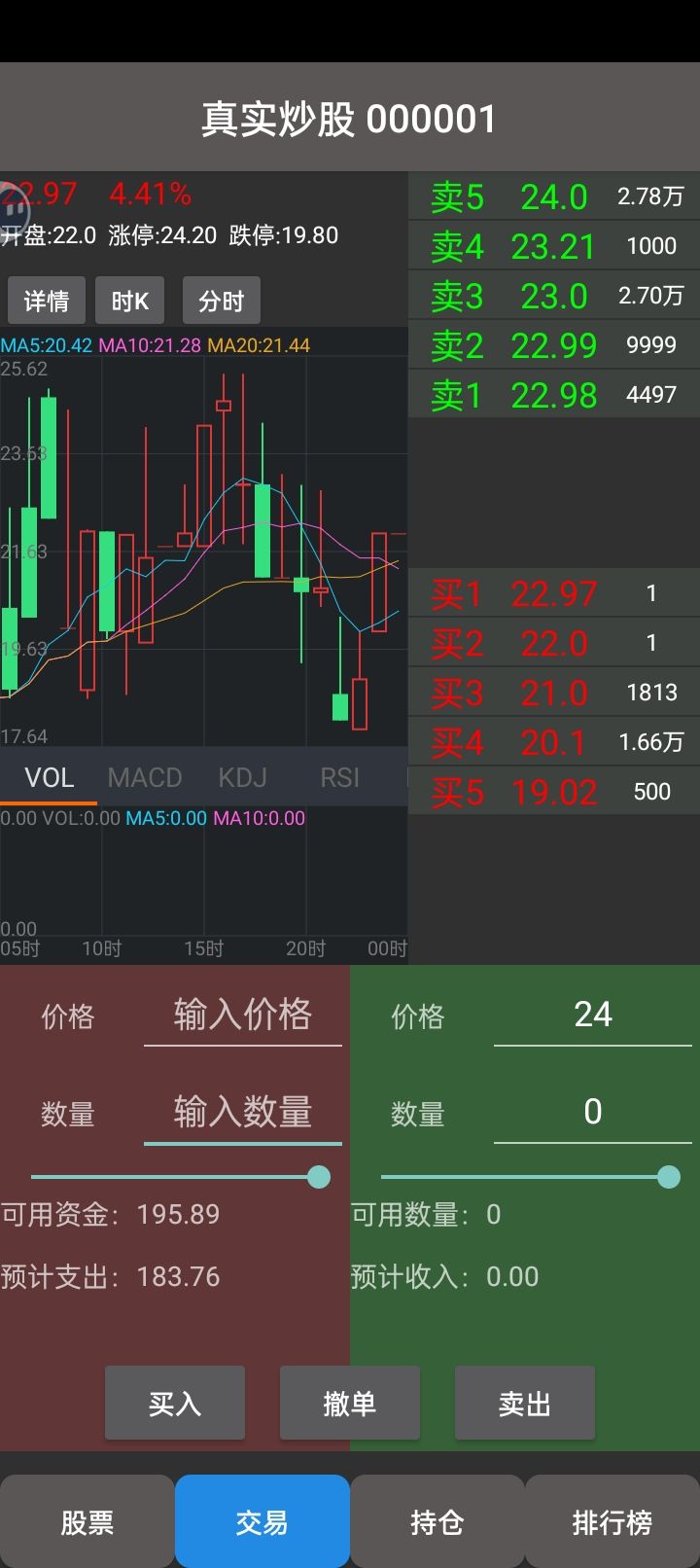Select the RSI indicator tab
The image size is (700, 1568).
(339, 777)
